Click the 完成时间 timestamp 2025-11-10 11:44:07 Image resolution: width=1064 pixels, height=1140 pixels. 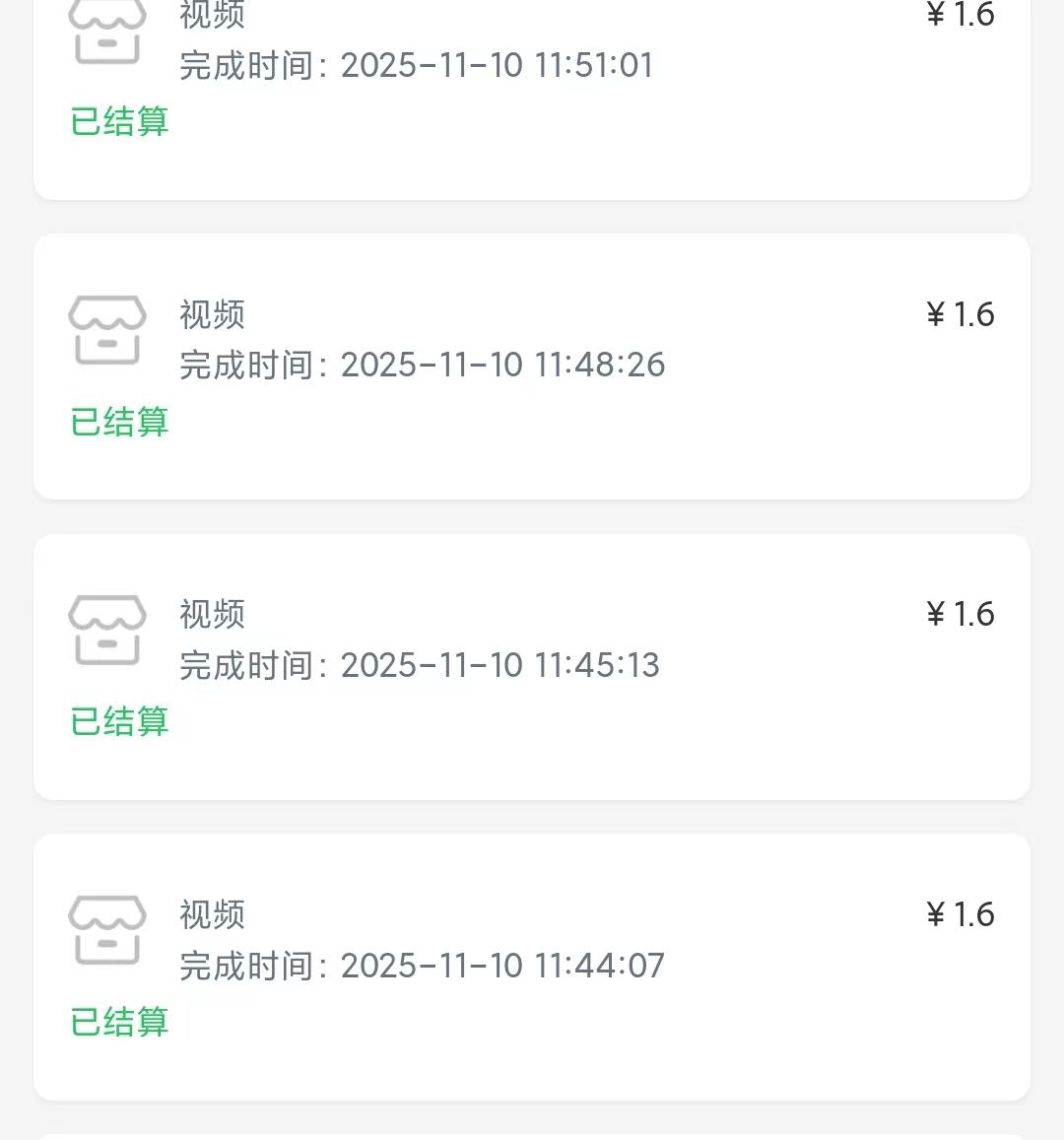(421, 966)
